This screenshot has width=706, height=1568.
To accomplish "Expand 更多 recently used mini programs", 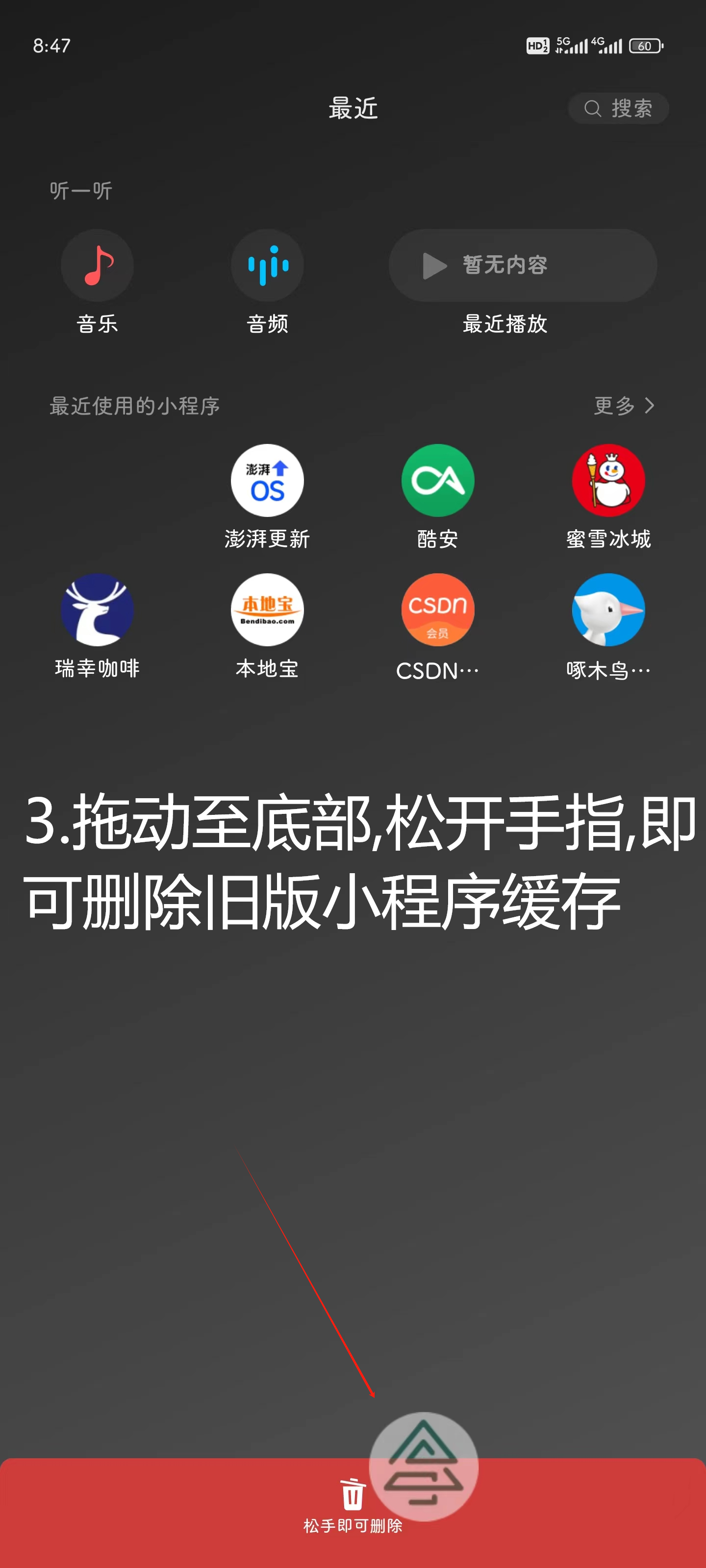I will (624, 405).
